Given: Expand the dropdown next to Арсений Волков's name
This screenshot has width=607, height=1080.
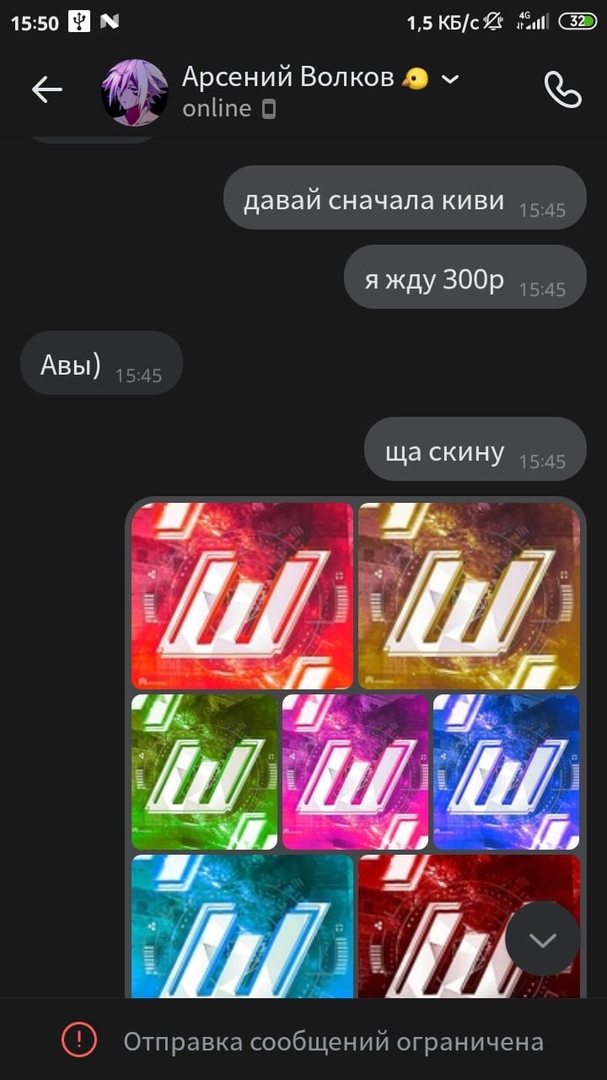Looking at the screenshot, I should (x=450, y=79).
